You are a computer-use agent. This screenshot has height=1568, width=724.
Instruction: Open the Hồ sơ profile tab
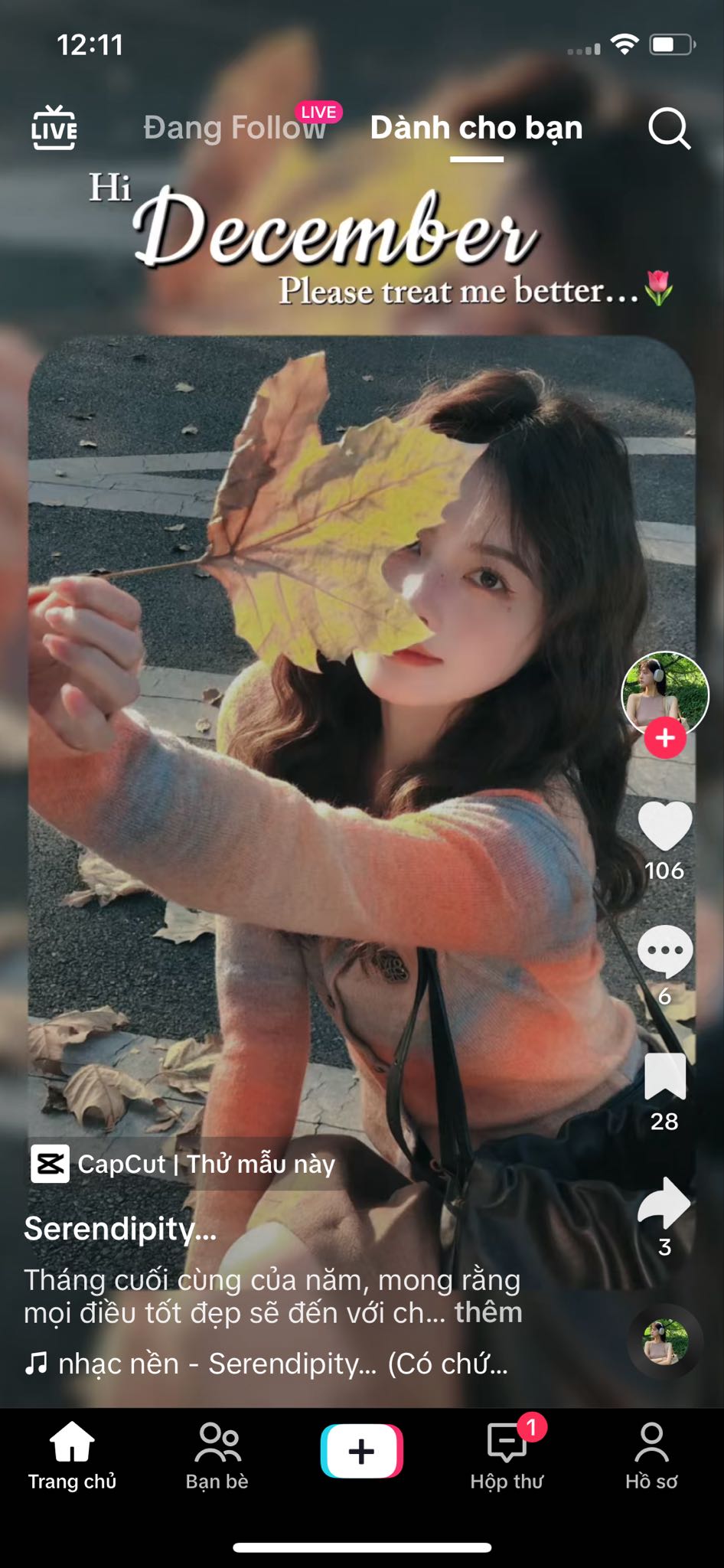[x=651, y=1455]
